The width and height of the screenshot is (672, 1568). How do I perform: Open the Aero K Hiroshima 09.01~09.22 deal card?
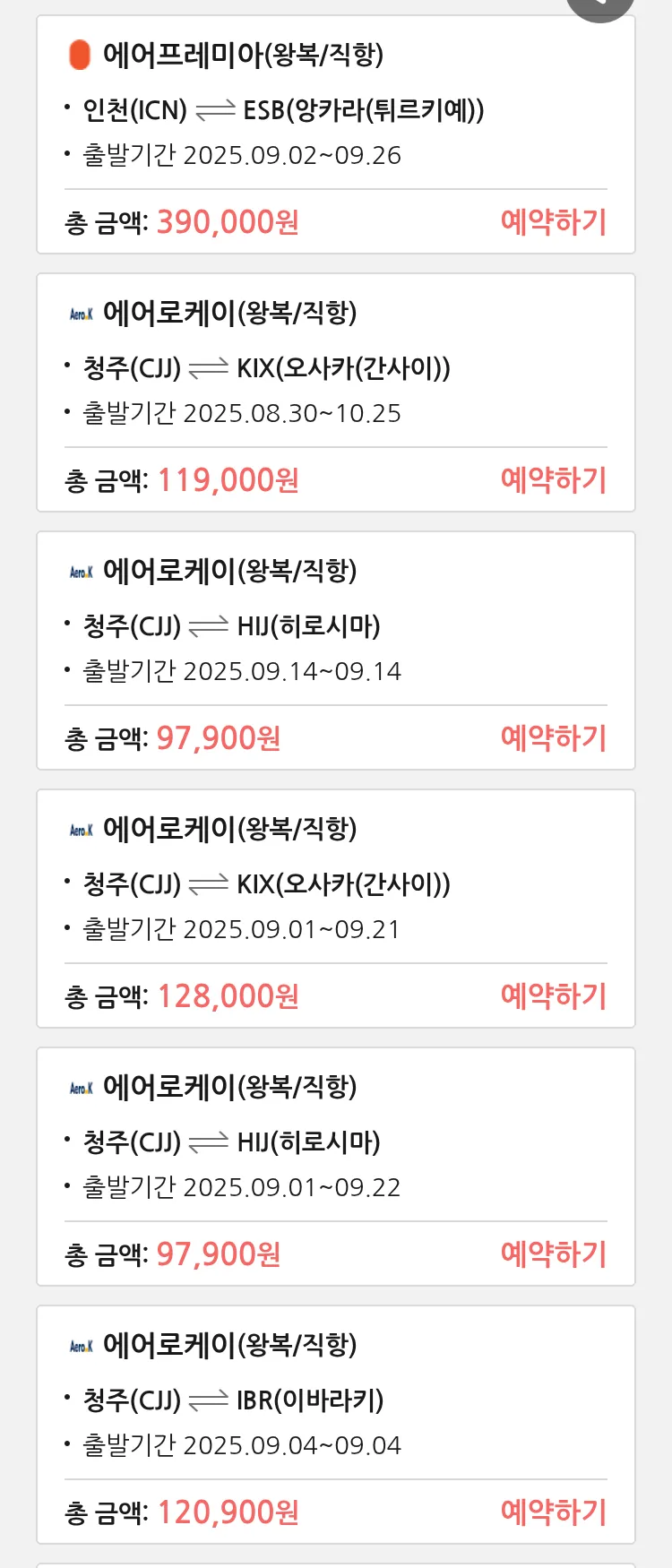click(336, 1165)
